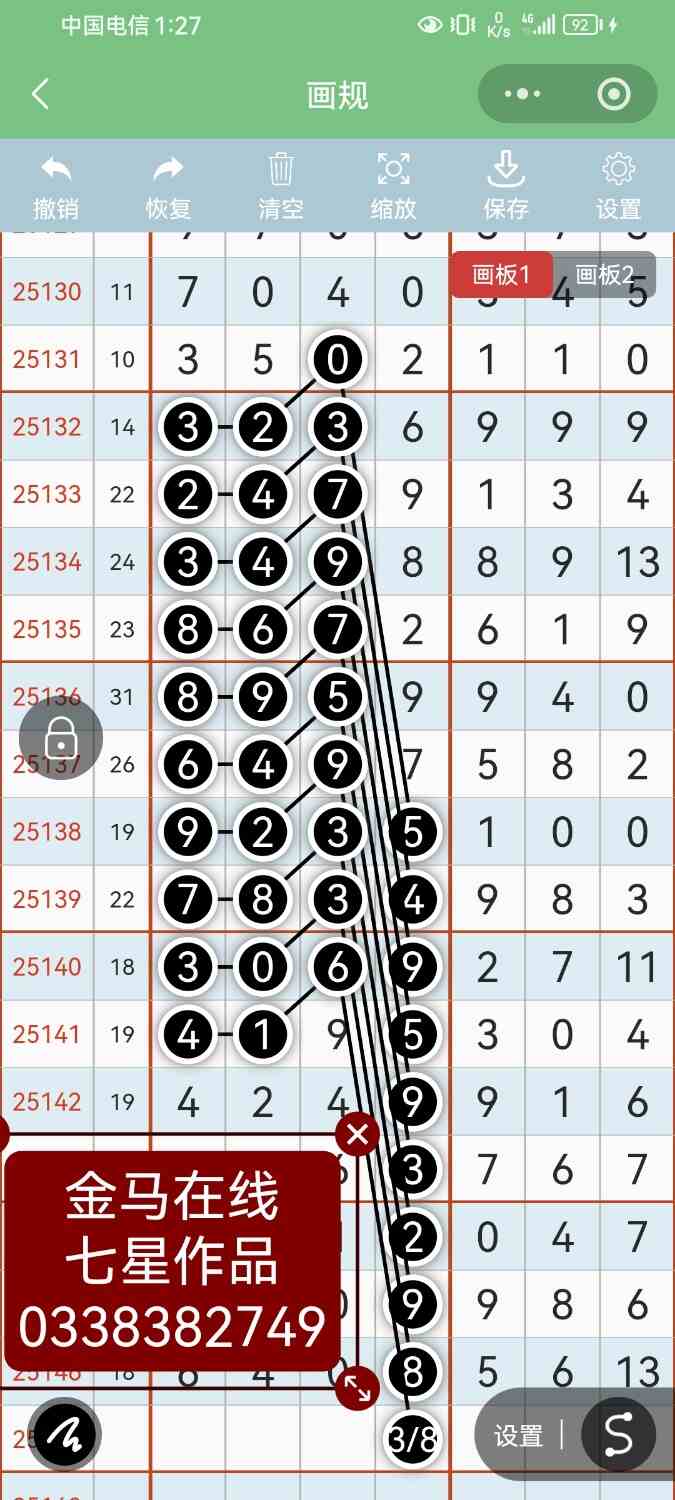
Task: Tap the resize handle on the watermark box
Action: (x=357, y=1387)
